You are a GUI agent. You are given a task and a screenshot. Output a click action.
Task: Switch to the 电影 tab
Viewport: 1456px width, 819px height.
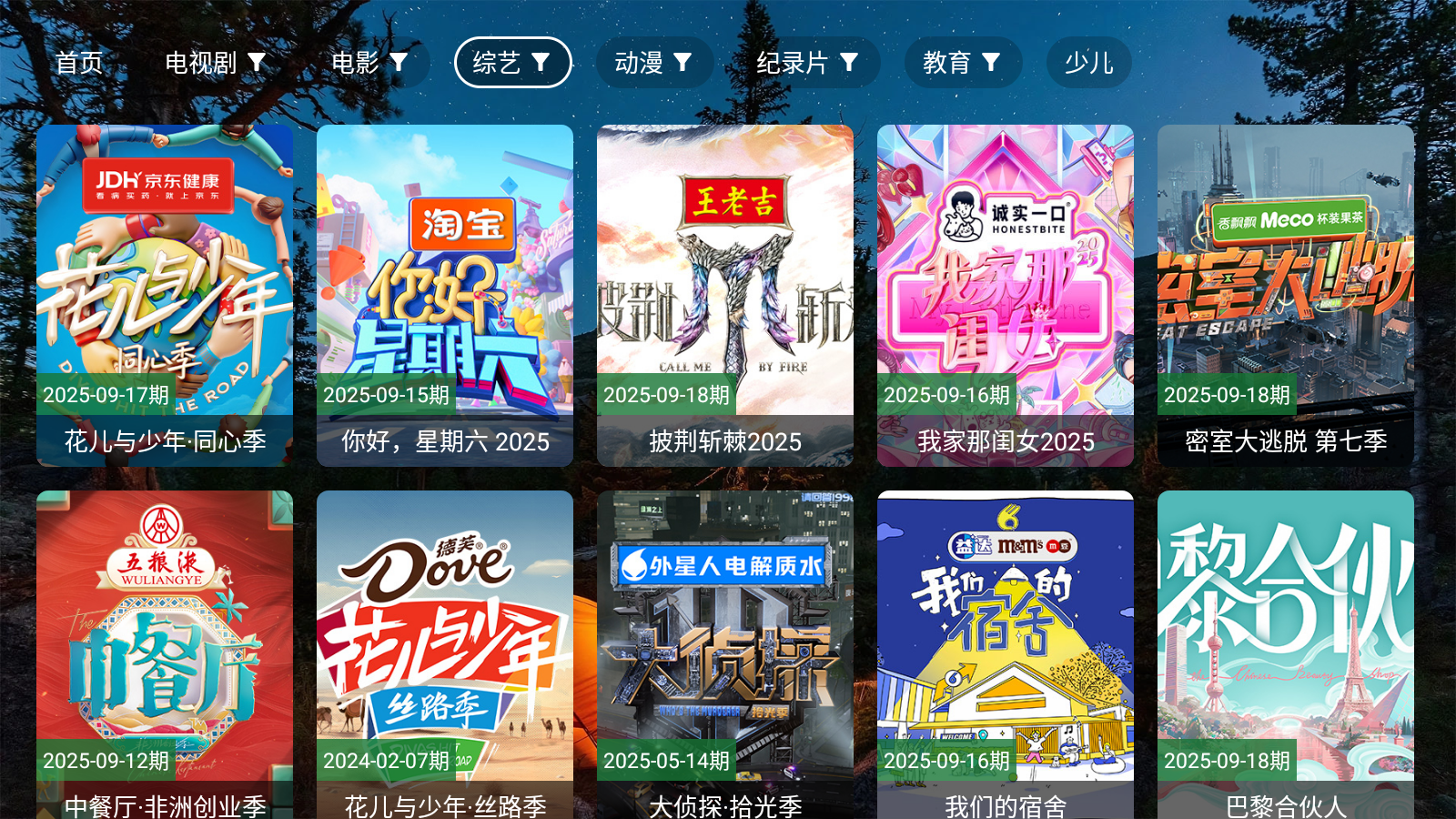369,63
